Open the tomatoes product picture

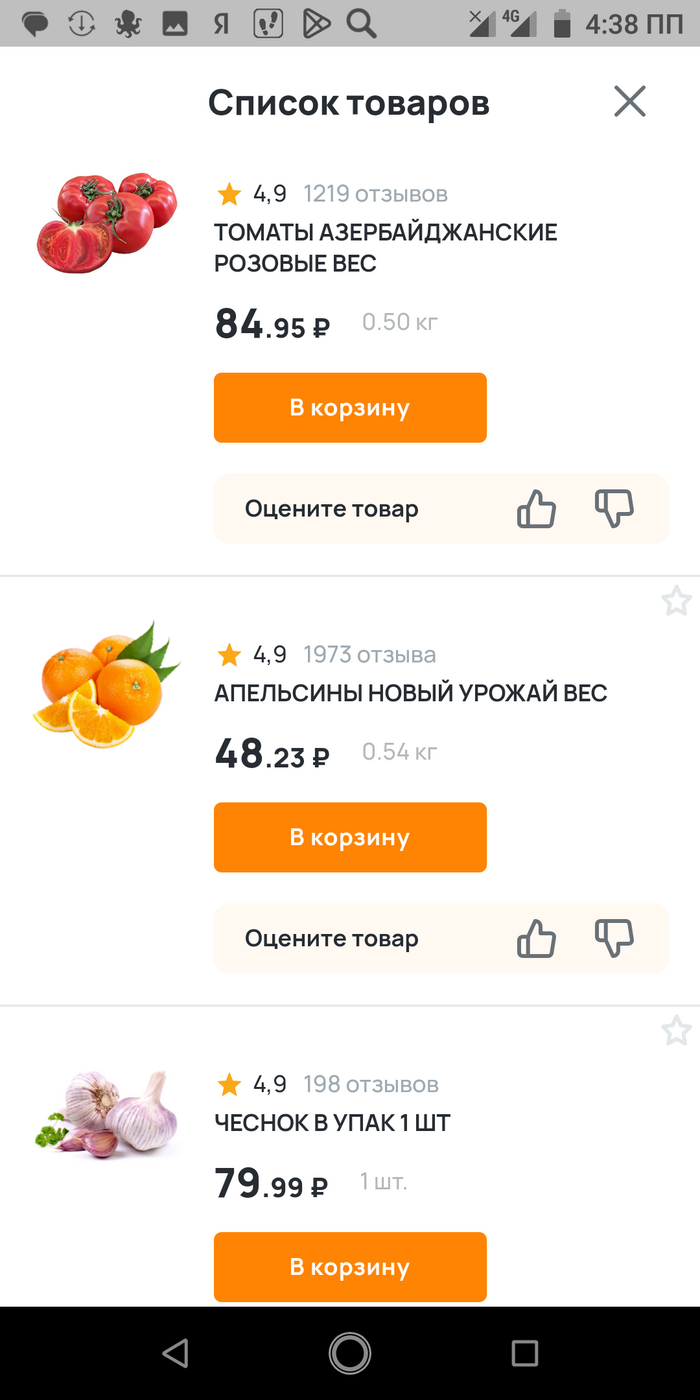107,223
